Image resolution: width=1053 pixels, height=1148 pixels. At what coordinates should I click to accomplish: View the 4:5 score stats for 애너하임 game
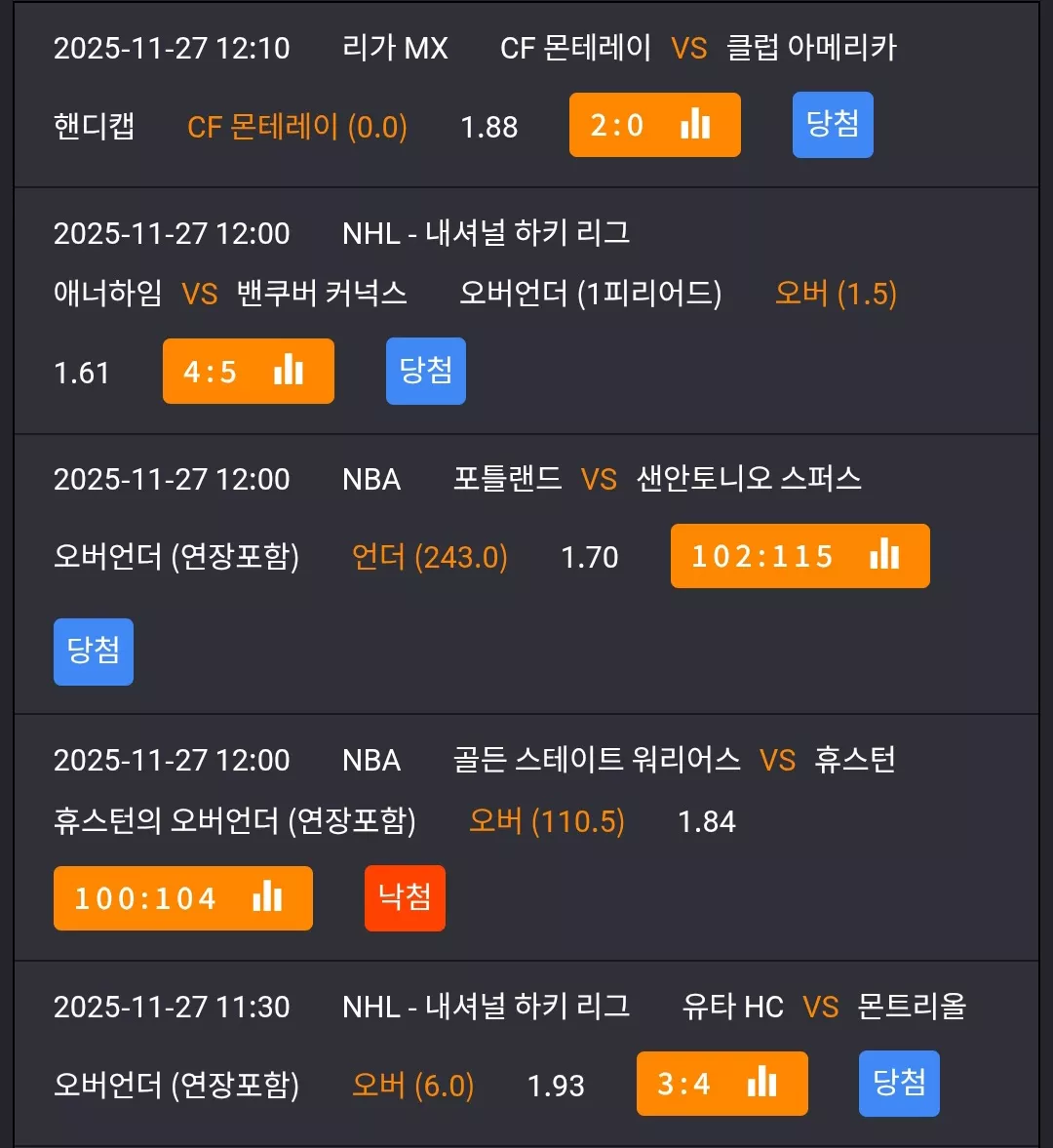248,372
